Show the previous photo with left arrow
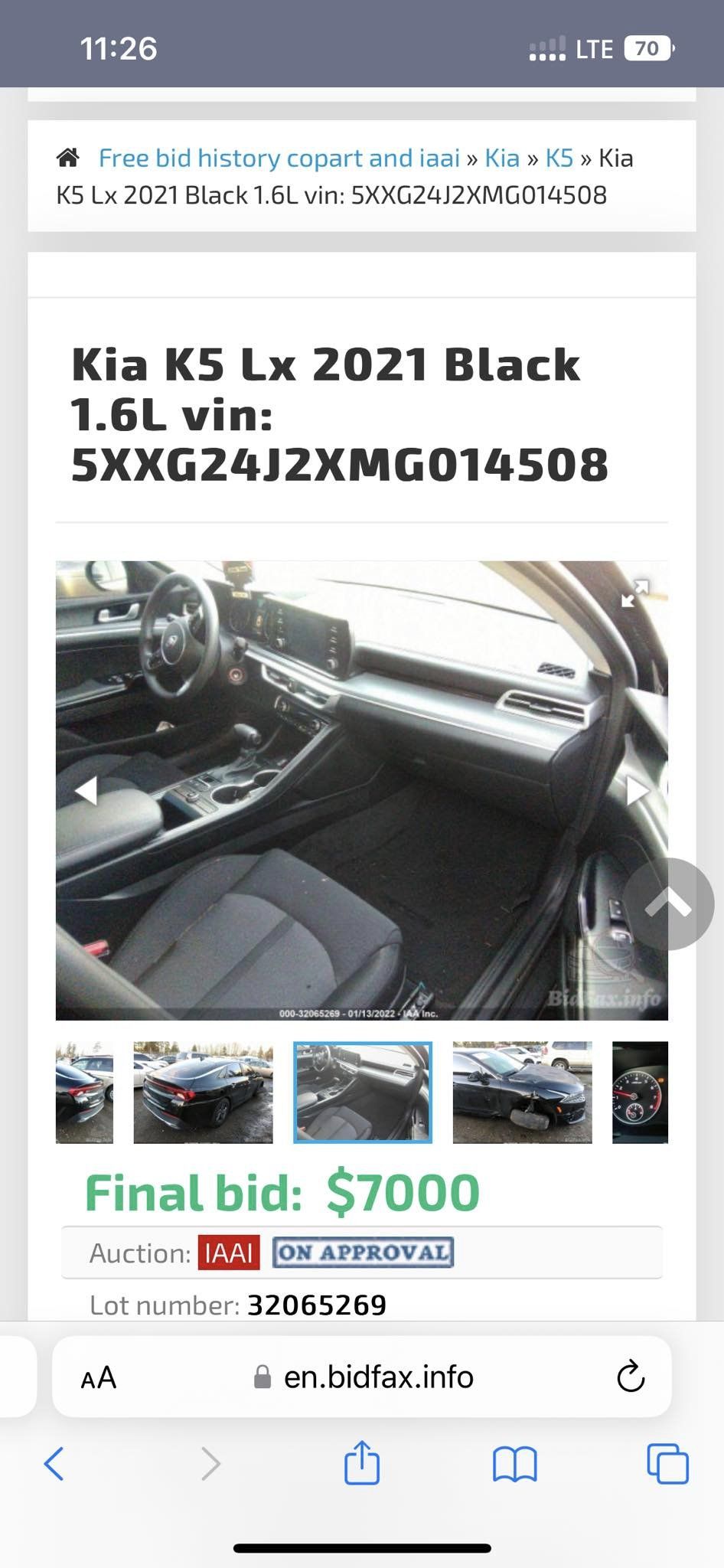The image size is (724, 1568). [86, 790]
